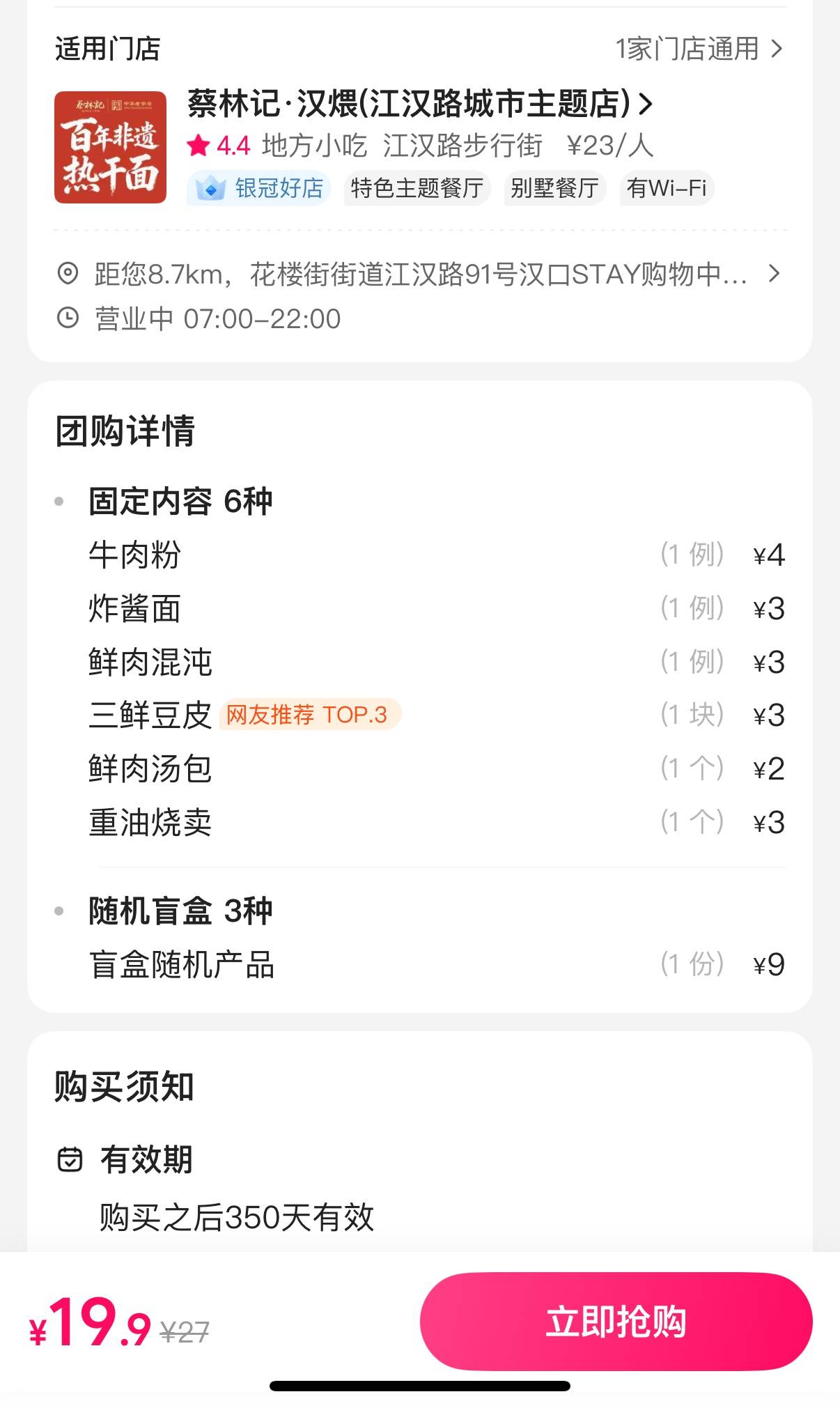Tap the 蔡林记 热干面 store logo

pos(111,148)
